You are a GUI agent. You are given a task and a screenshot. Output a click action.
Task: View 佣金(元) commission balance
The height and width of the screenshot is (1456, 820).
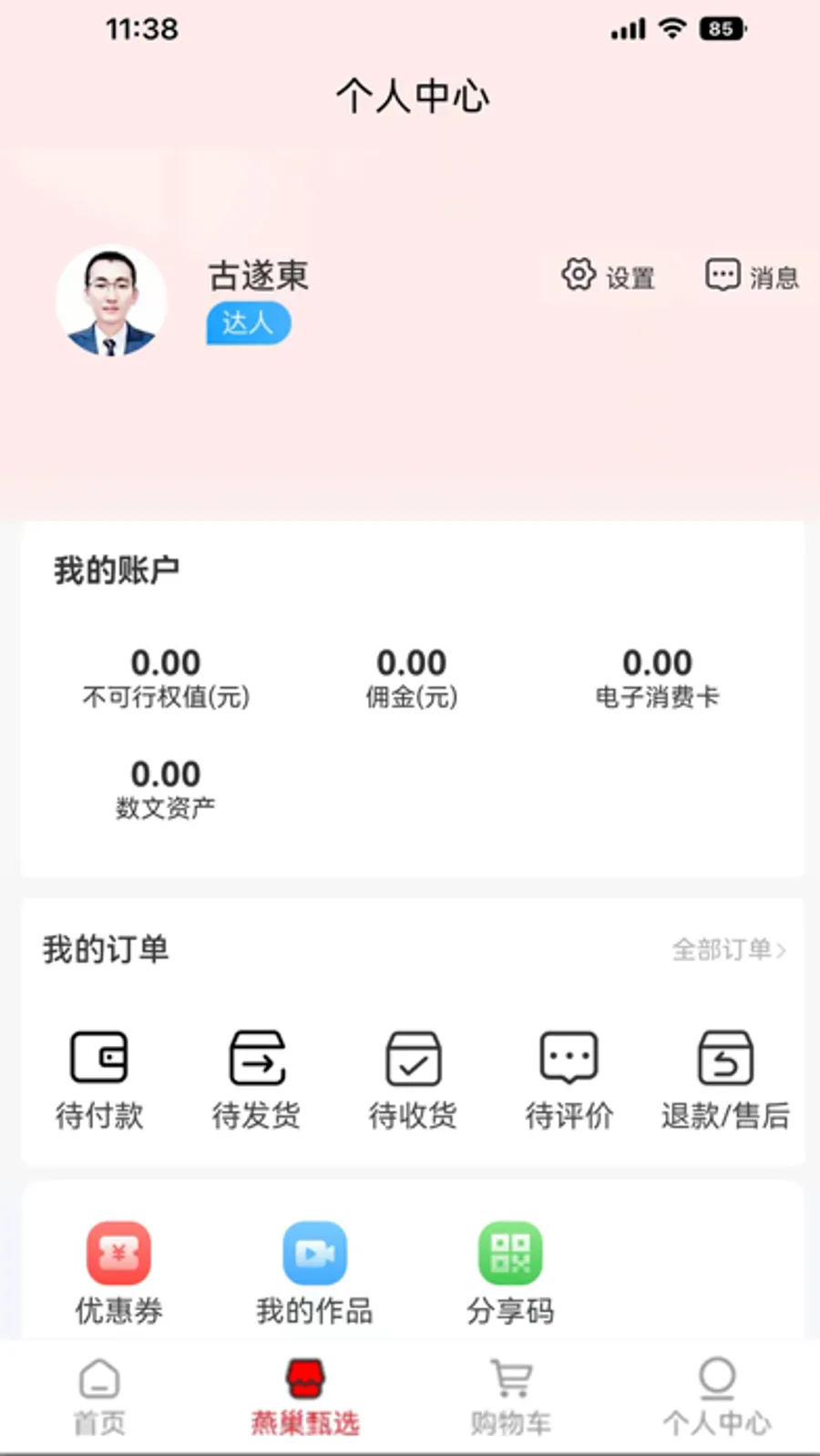point(412,678)
